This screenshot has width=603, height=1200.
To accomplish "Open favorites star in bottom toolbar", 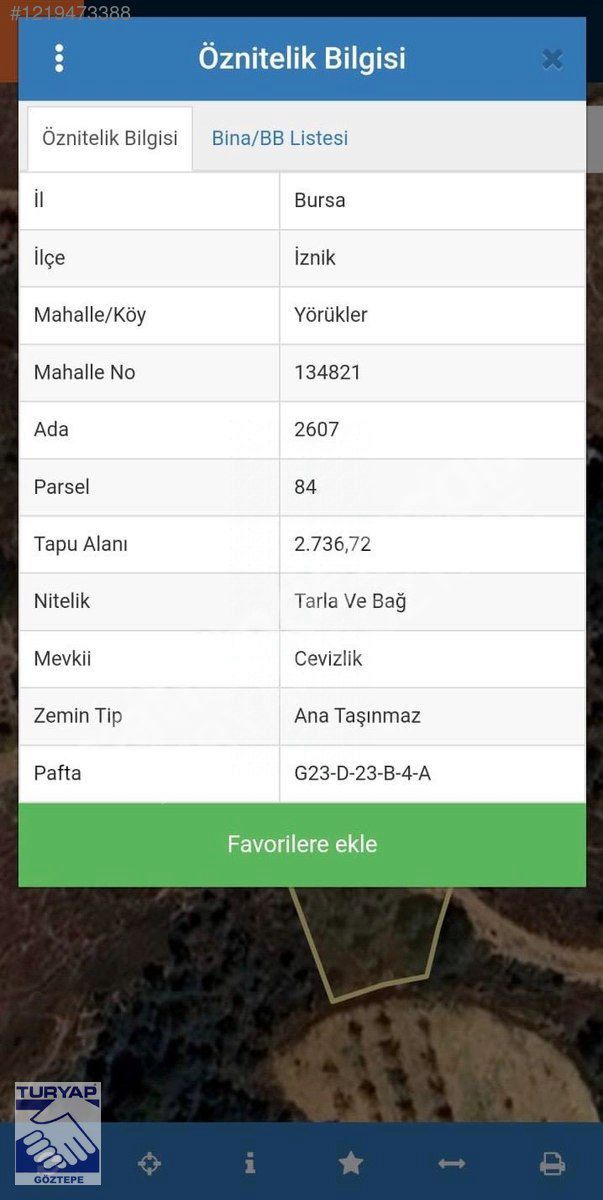I will tap(351, 1163).
